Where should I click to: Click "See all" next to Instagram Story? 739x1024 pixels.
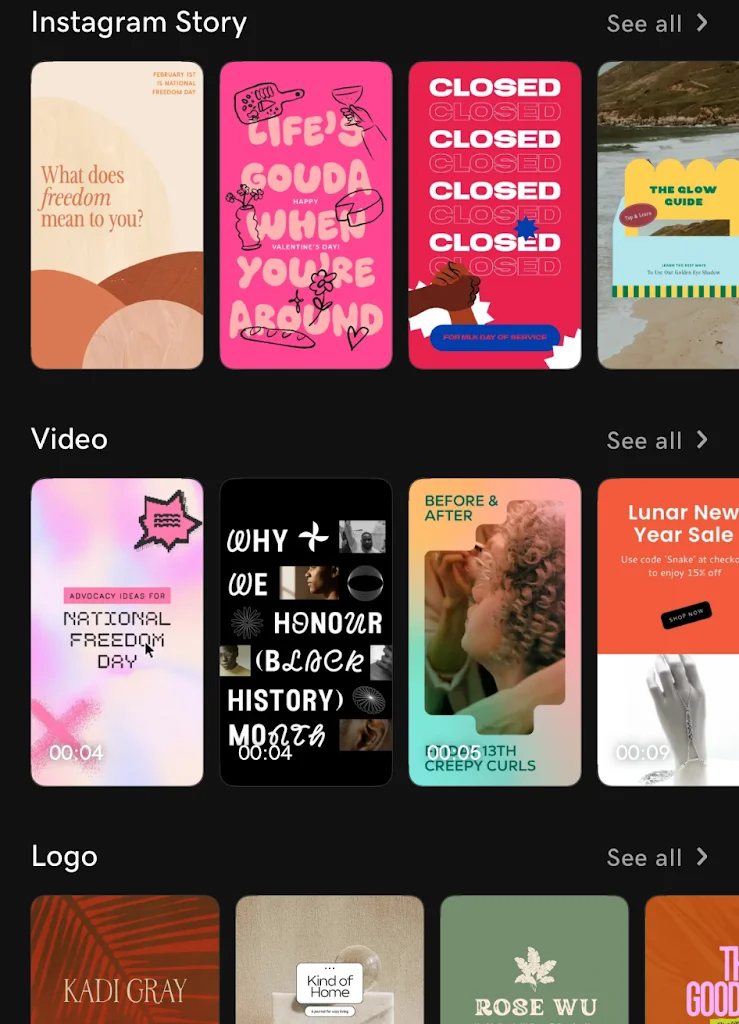tap(644, 23)
